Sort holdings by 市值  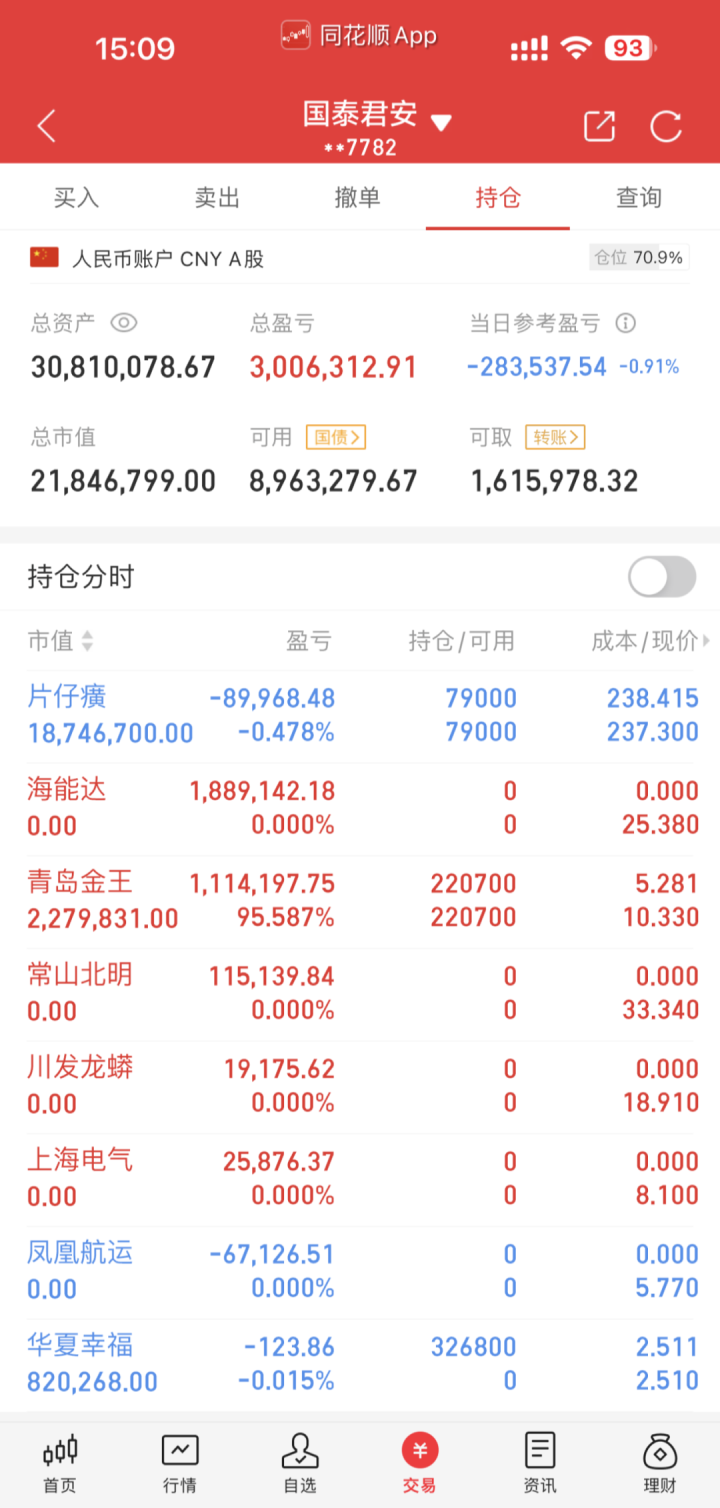(x=61, y=641)
